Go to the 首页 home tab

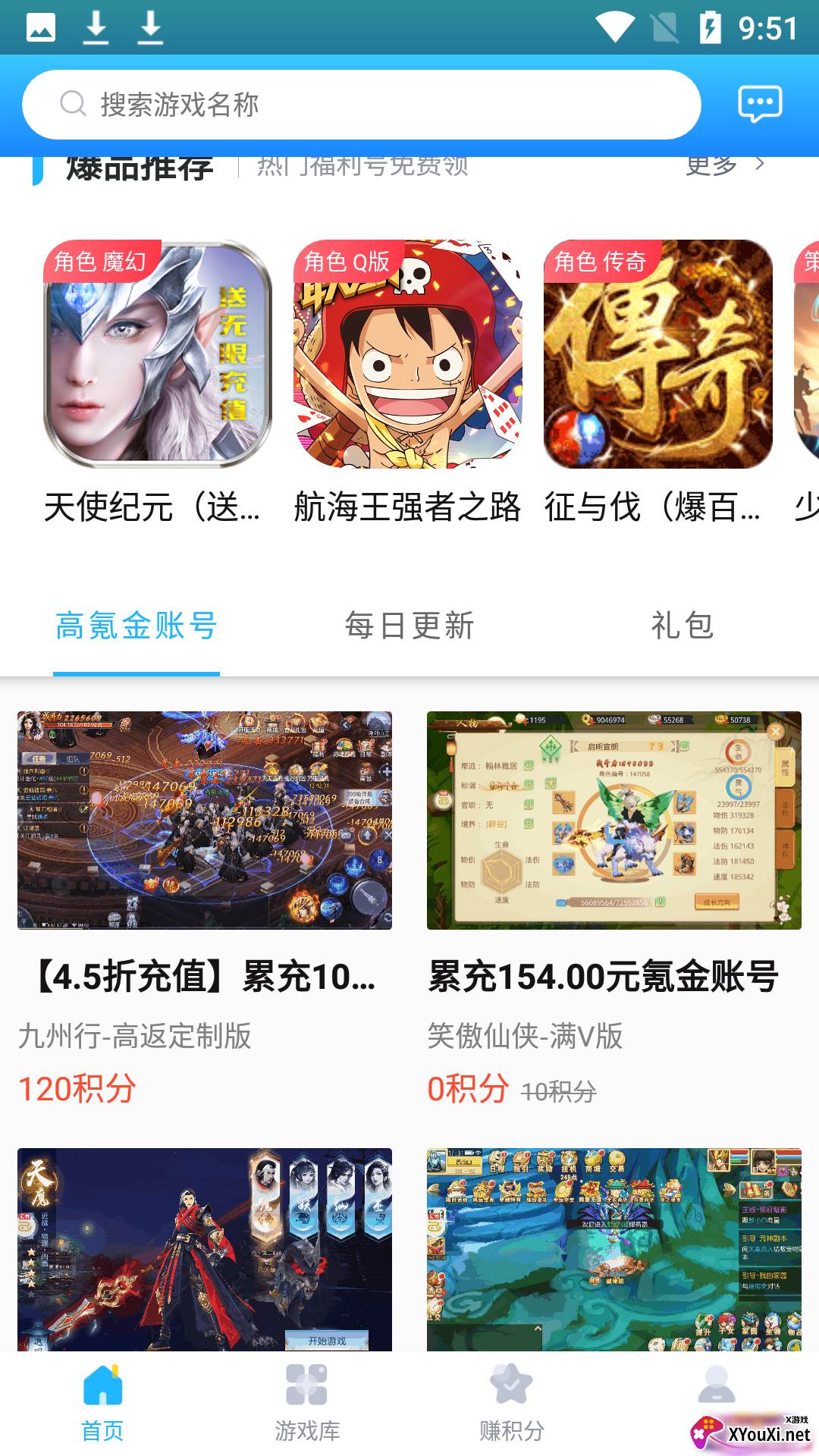(x=102, y=1401)
